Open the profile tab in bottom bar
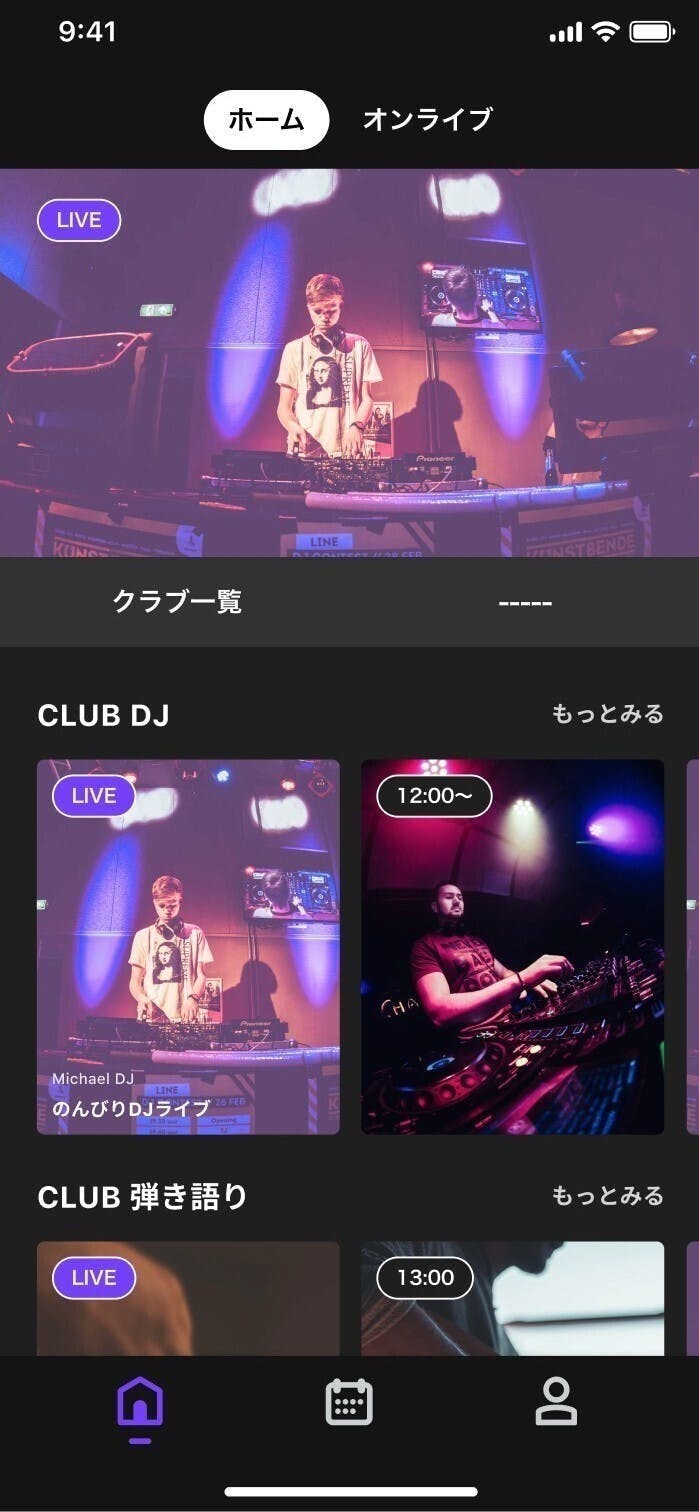This screenshot has height=1512, width=699. pyautogui.click(x=556, y=1402)
